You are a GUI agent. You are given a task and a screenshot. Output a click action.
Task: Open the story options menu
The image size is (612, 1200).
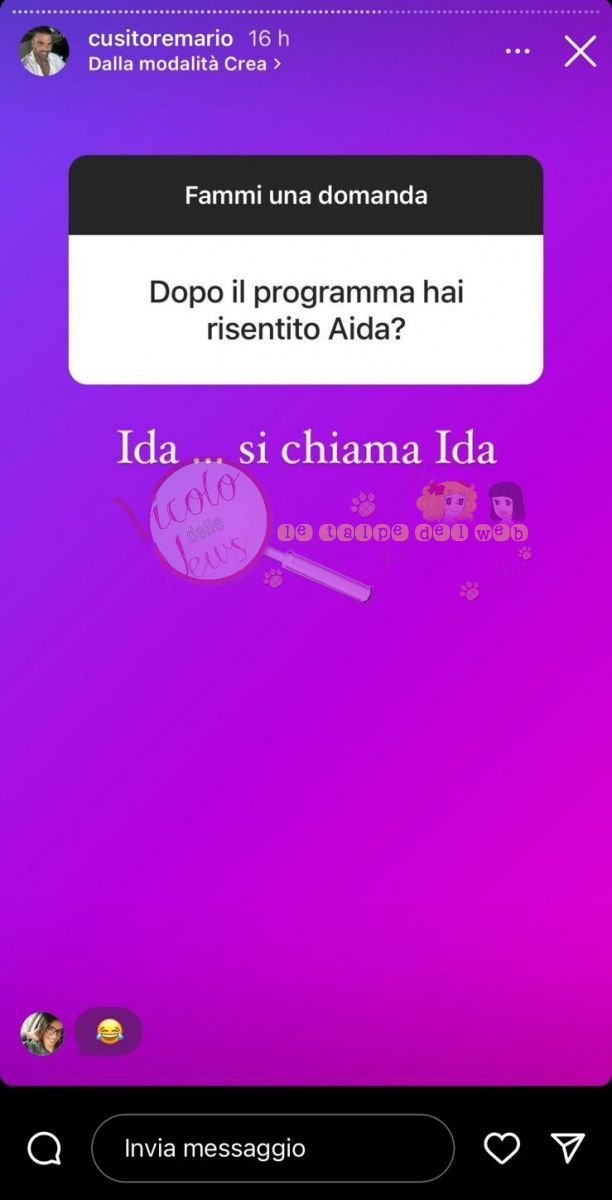pos(519,51)
